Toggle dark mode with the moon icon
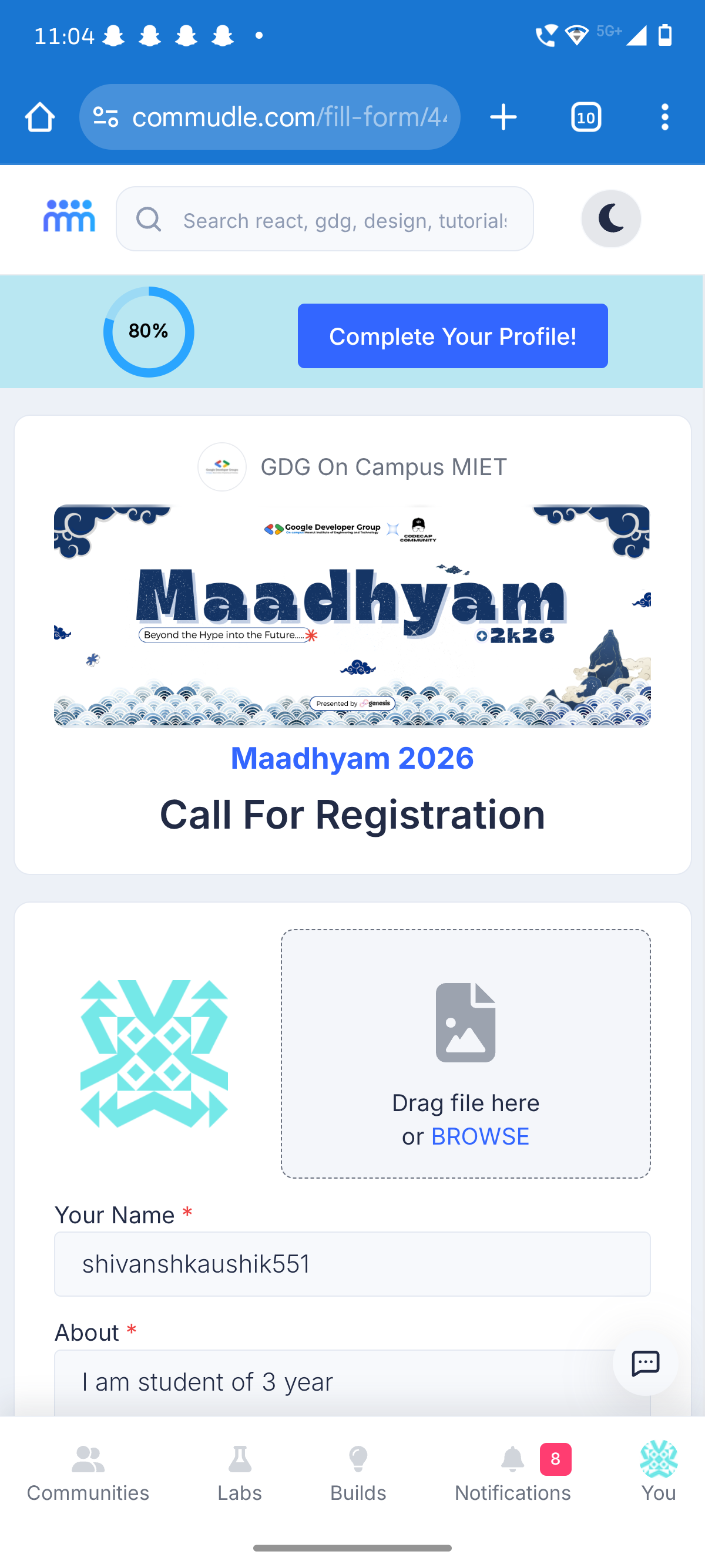The width and height of the screenshot is (705, 1568). tap(610, 218)
